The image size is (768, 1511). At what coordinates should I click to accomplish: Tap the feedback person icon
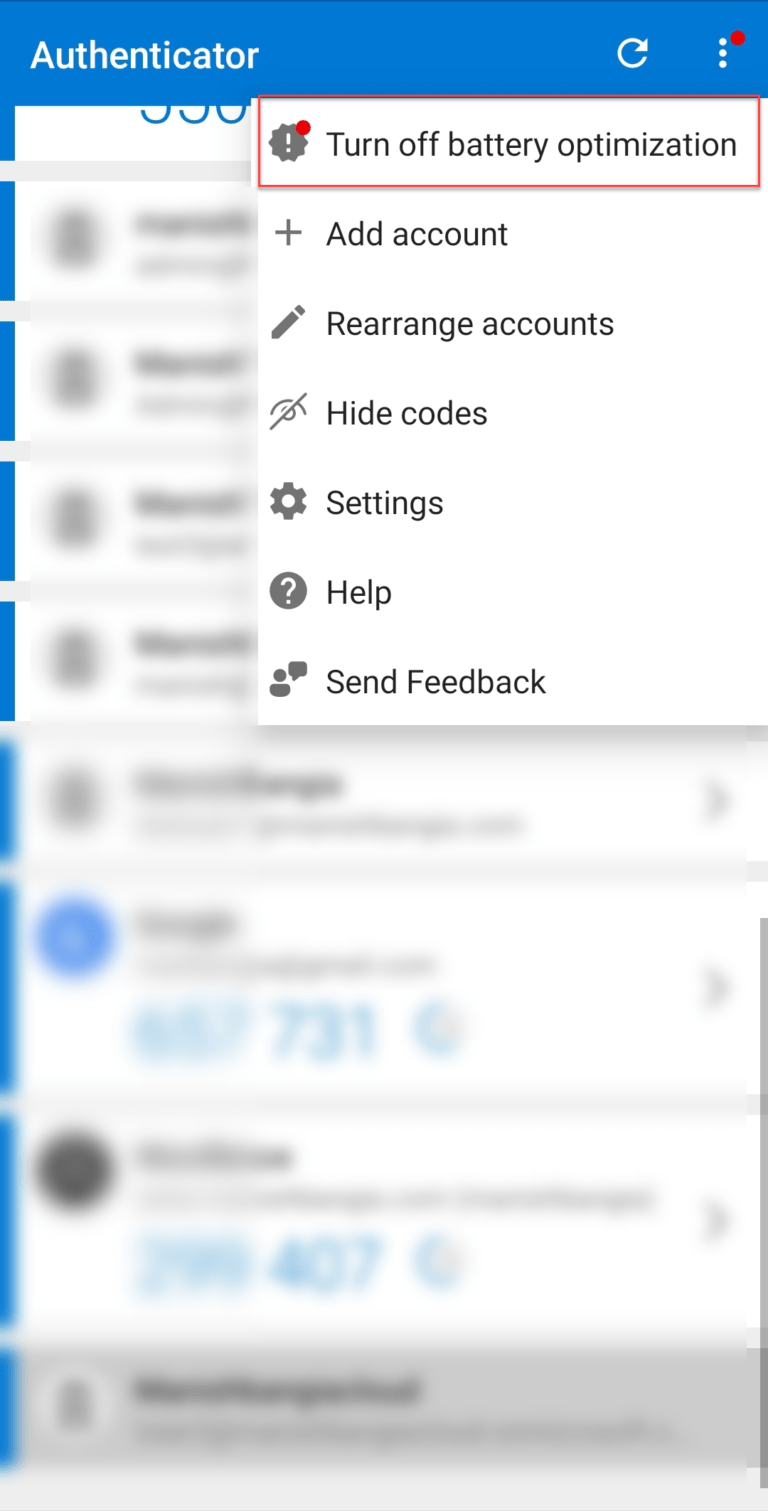click(x=288, y=681)
